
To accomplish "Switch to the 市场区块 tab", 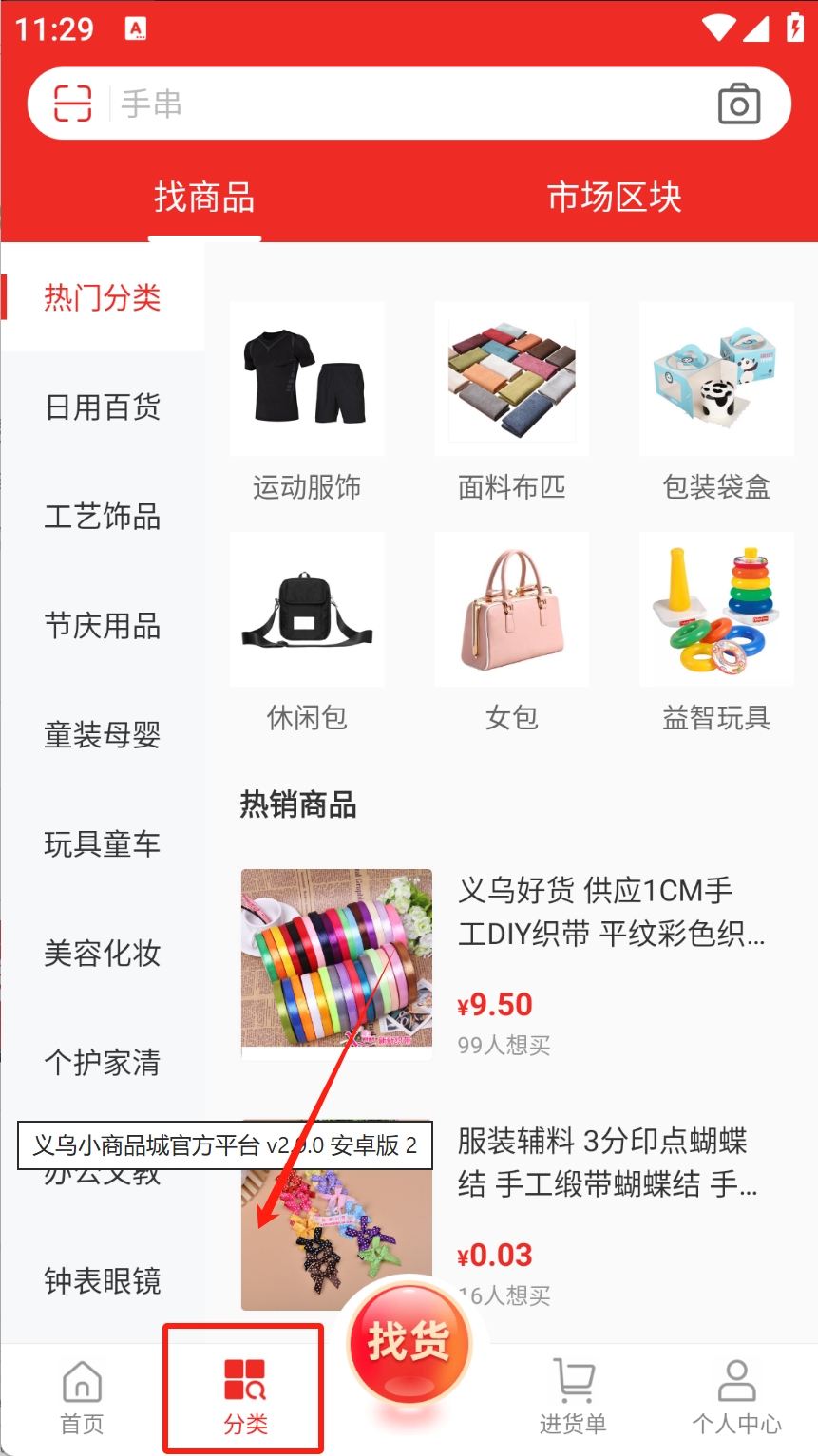I will tap(614, 198).
